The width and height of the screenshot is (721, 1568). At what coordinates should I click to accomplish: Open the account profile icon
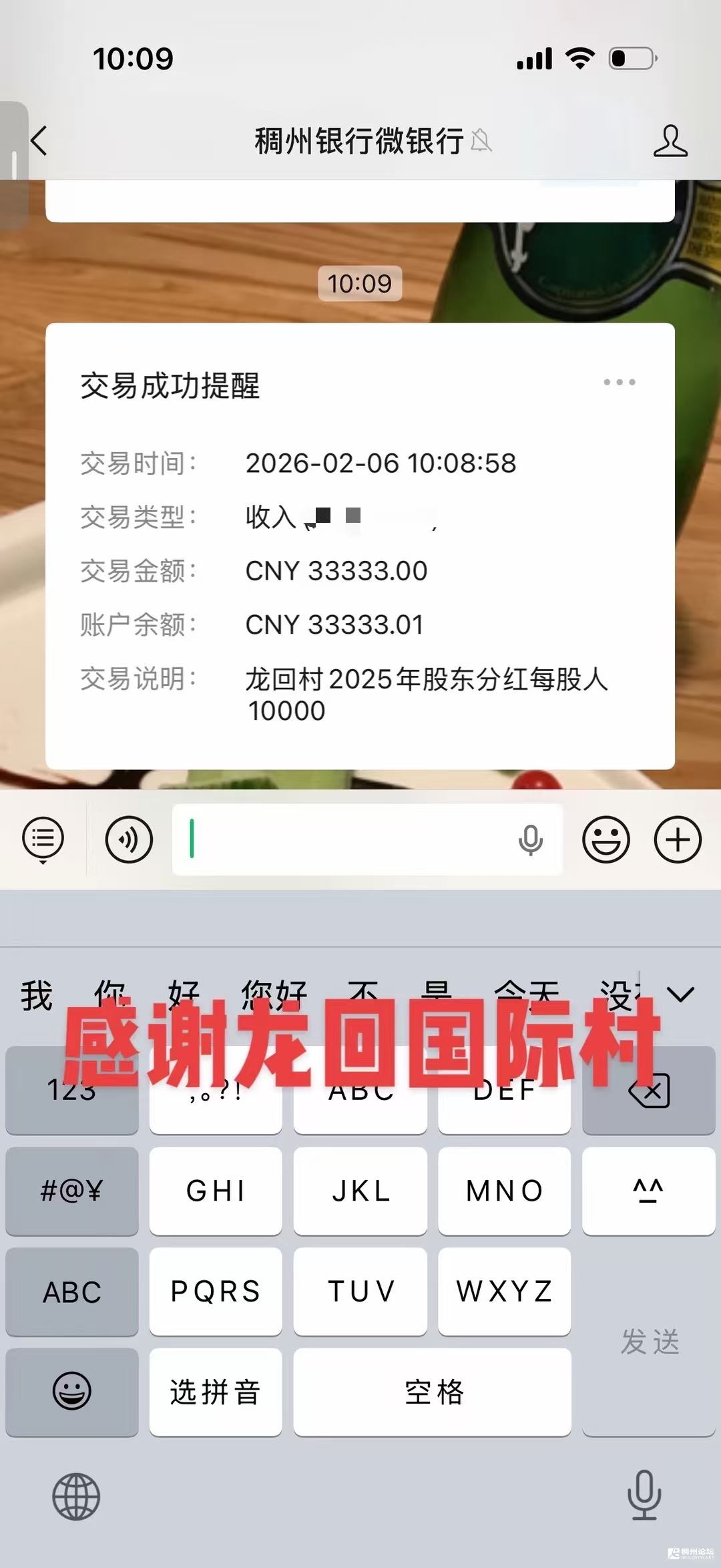(x=670, y=141)
